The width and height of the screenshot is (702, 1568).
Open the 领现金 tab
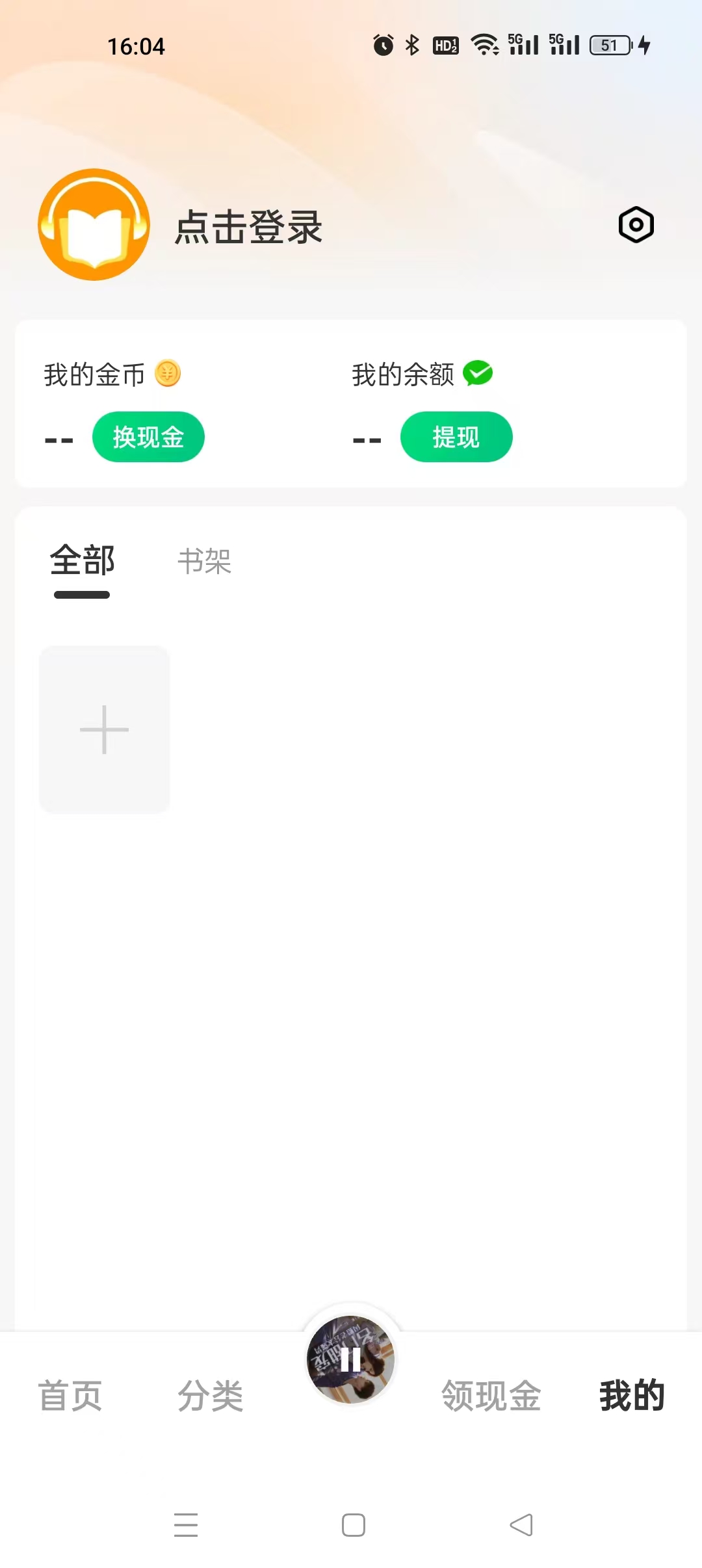(491, 1395)
